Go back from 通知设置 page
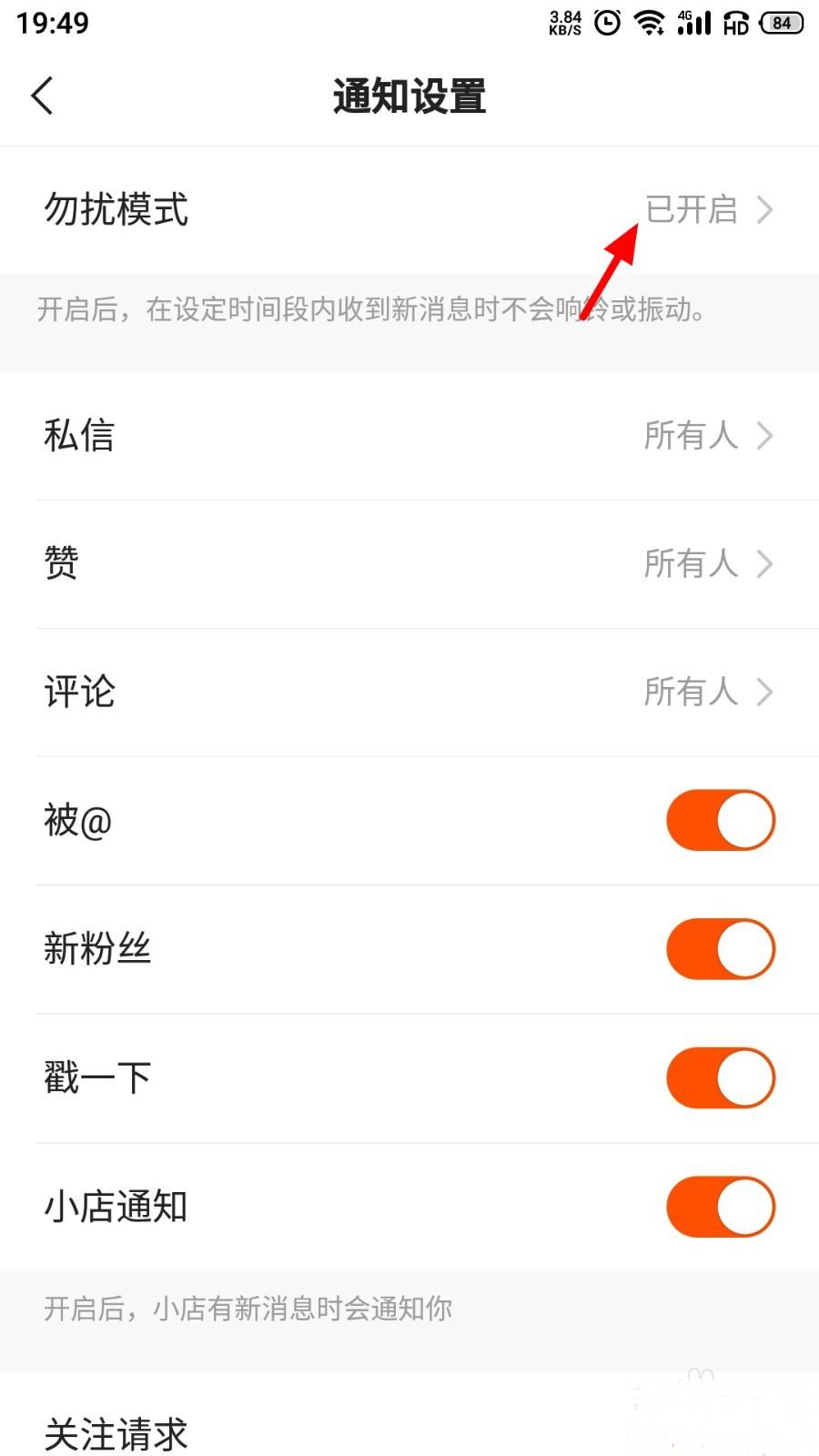The width and height of the screenshot is (819, 1456). pyautogui.click(x=43, y=96)
